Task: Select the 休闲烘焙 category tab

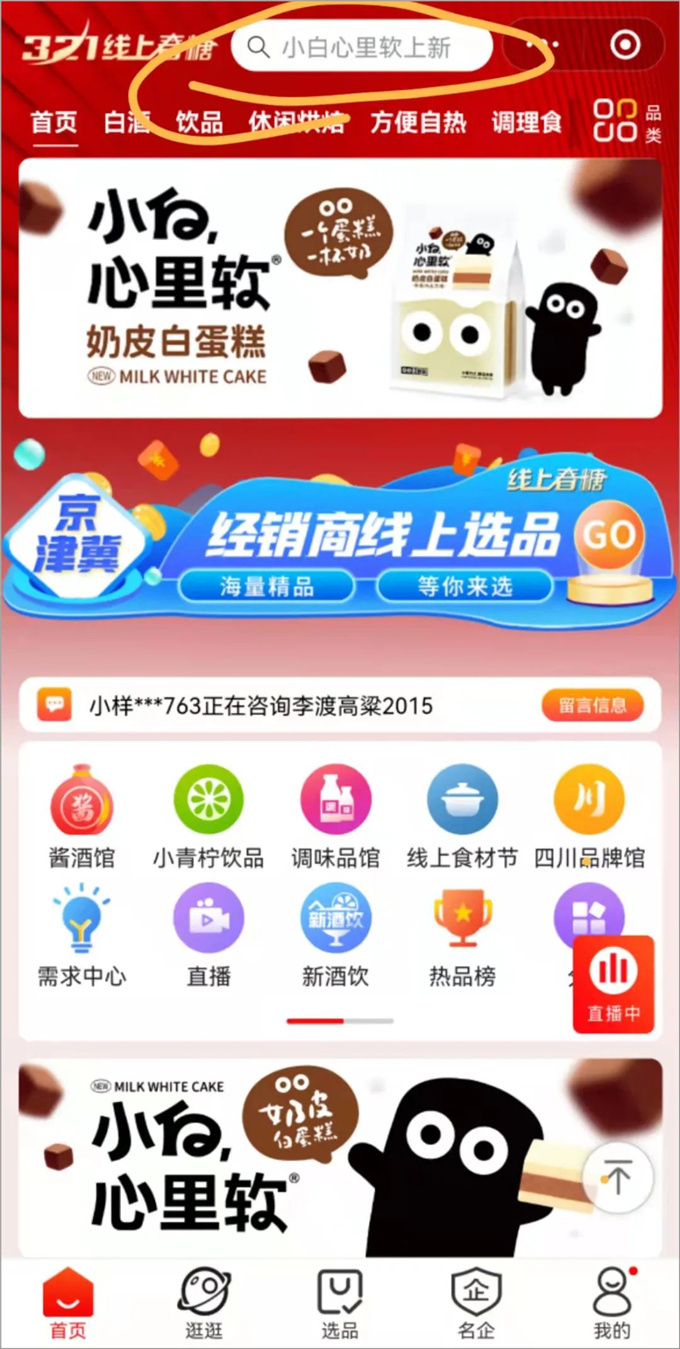Action: pos(296,123)
